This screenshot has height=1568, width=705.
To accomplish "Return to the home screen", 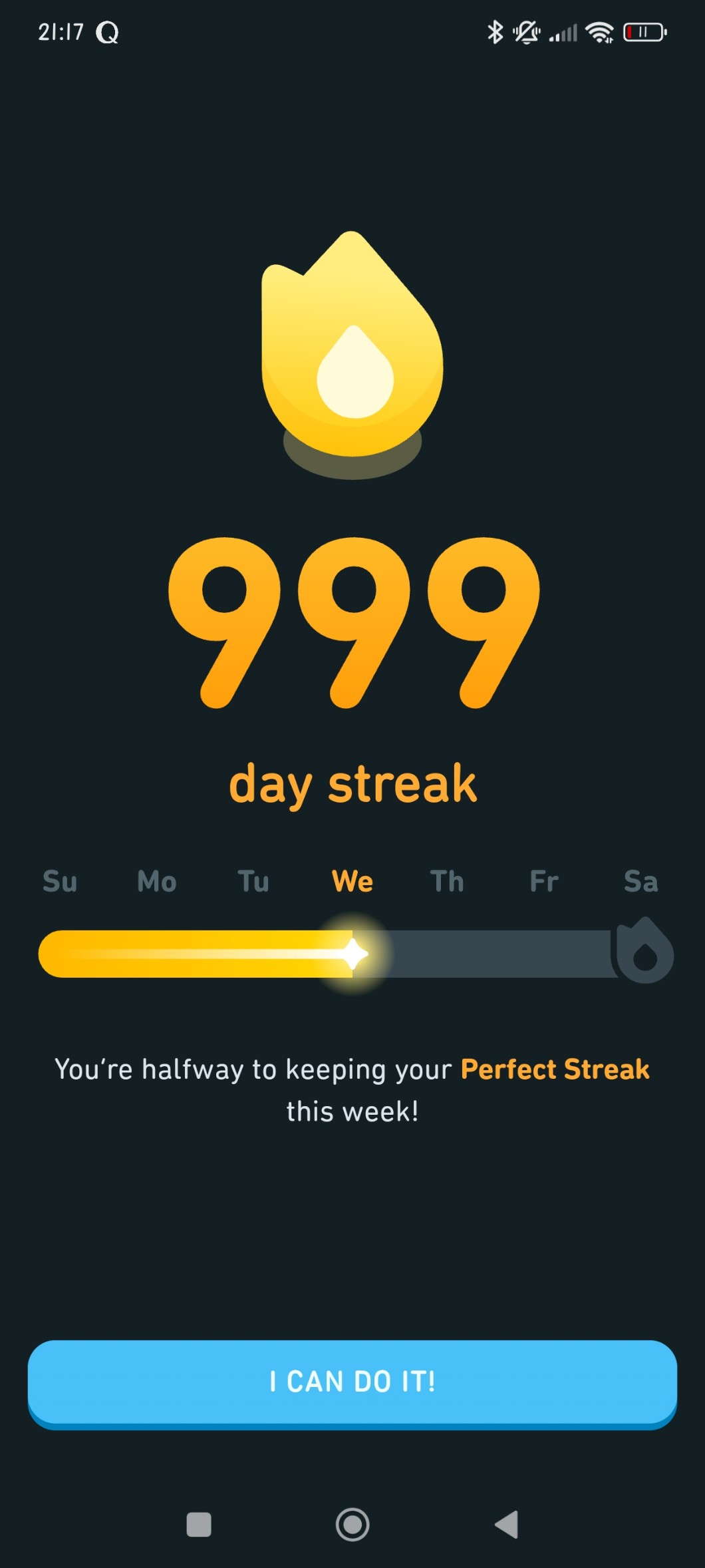I will coord(352,1524).
